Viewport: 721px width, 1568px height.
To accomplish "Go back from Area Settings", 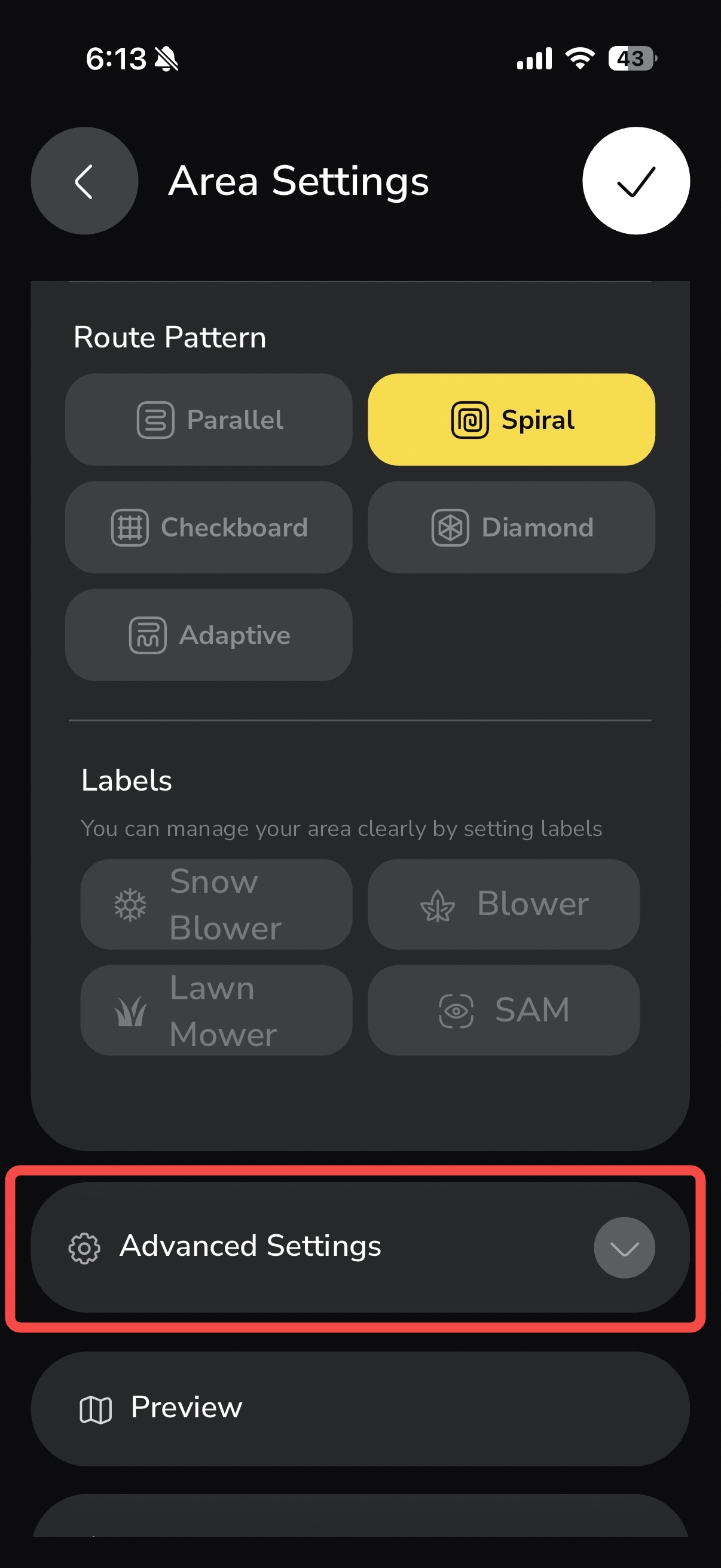I will (84, 181).
